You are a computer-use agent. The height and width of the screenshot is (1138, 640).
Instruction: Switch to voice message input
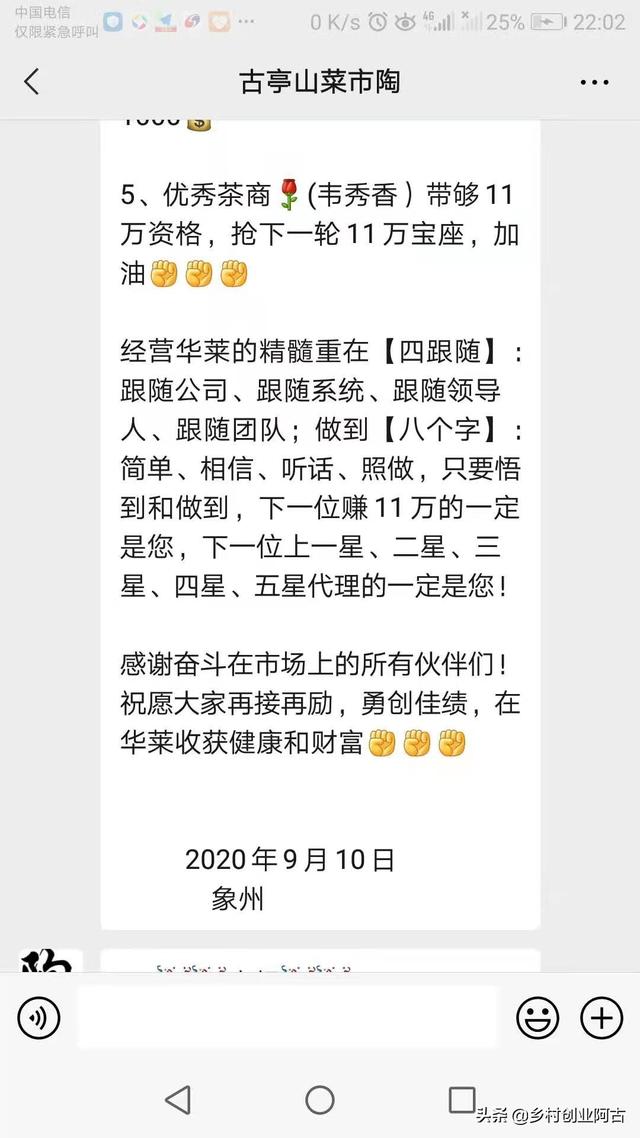(38, 1018)
